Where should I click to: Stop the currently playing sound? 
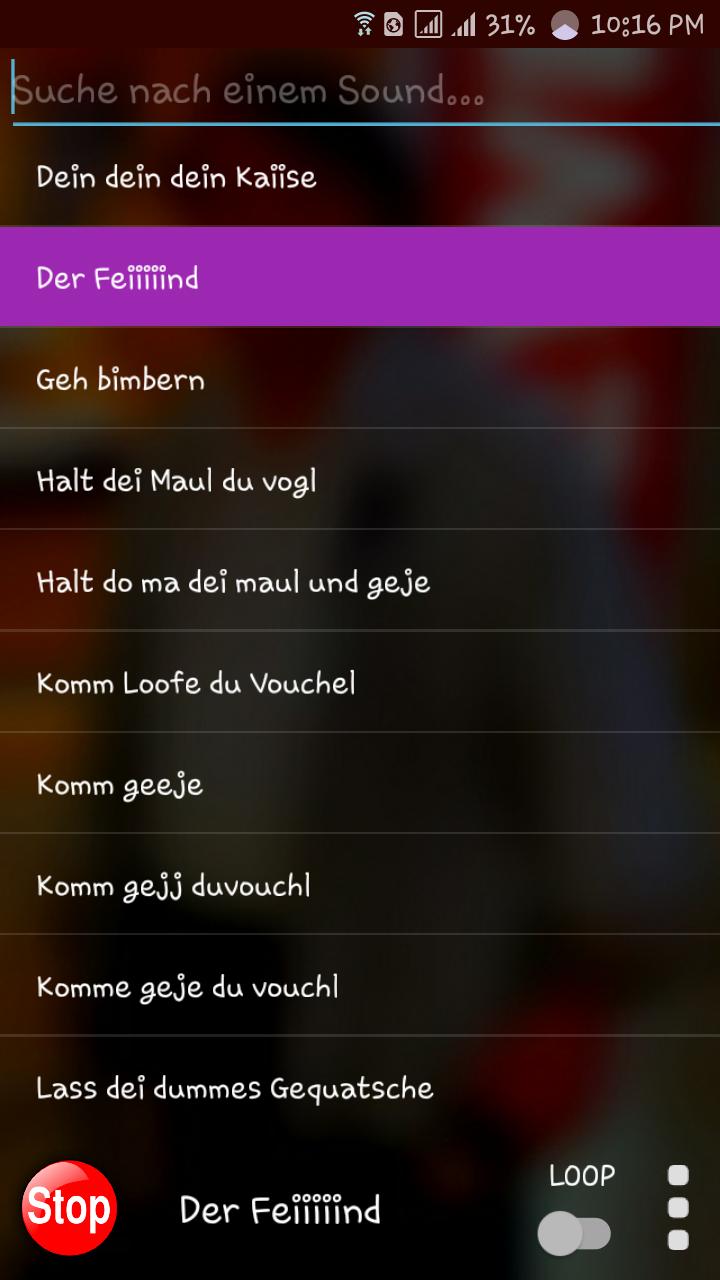point(69,1208)
